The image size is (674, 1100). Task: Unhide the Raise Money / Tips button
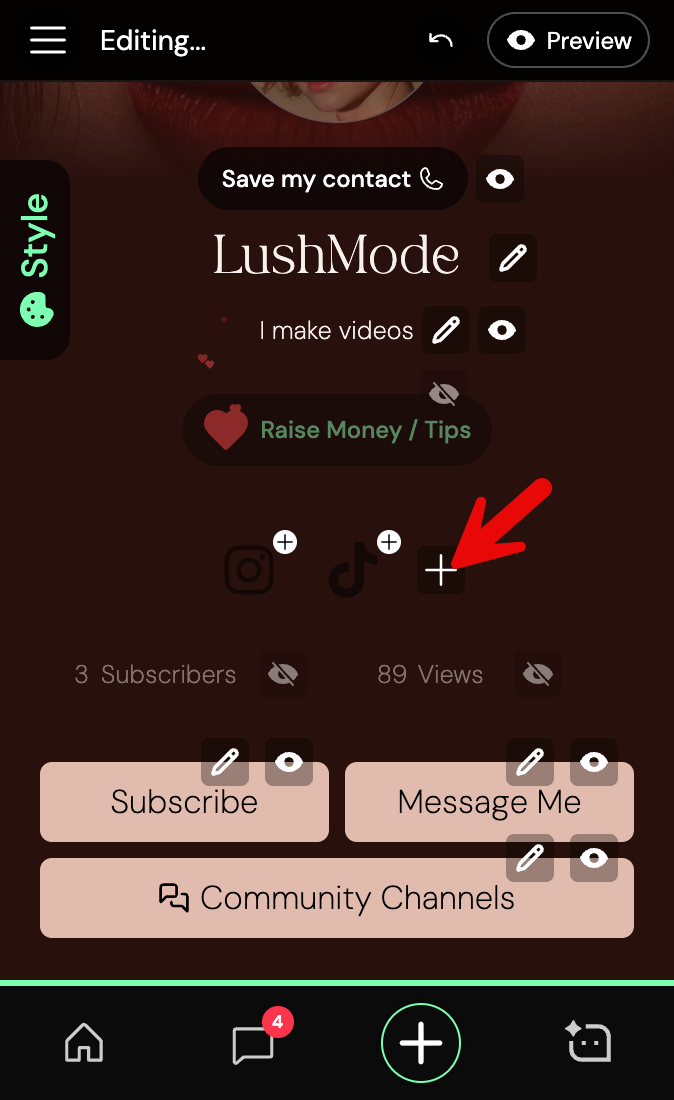(x=444, y=394)
